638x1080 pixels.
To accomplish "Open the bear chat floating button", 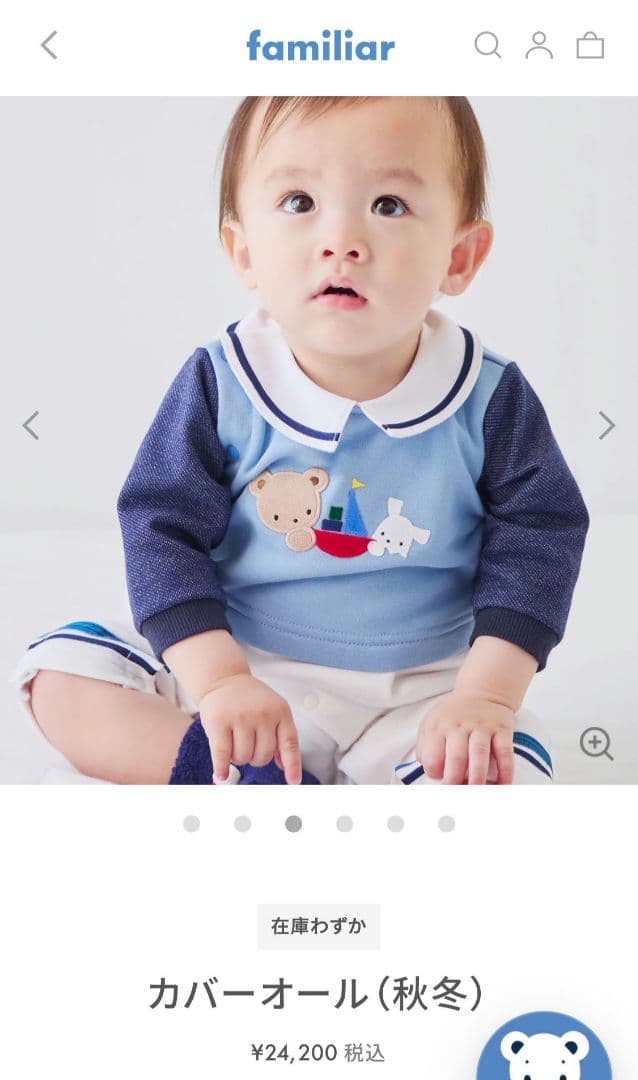I will point(545,1050).
